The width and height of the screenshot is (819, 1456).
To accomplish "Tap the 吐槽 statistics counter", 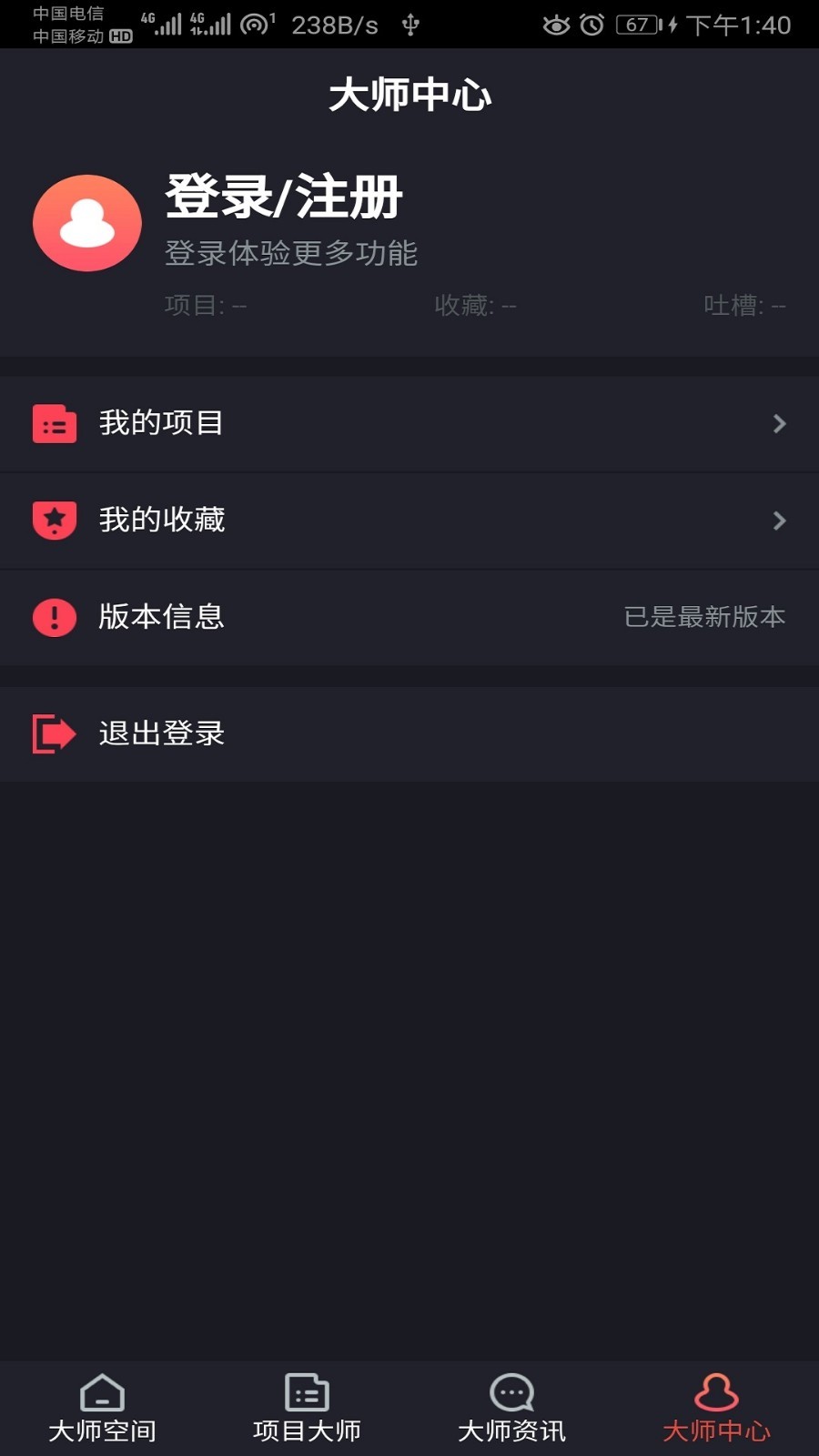I will pyautogui.click(x=743, y=305).
